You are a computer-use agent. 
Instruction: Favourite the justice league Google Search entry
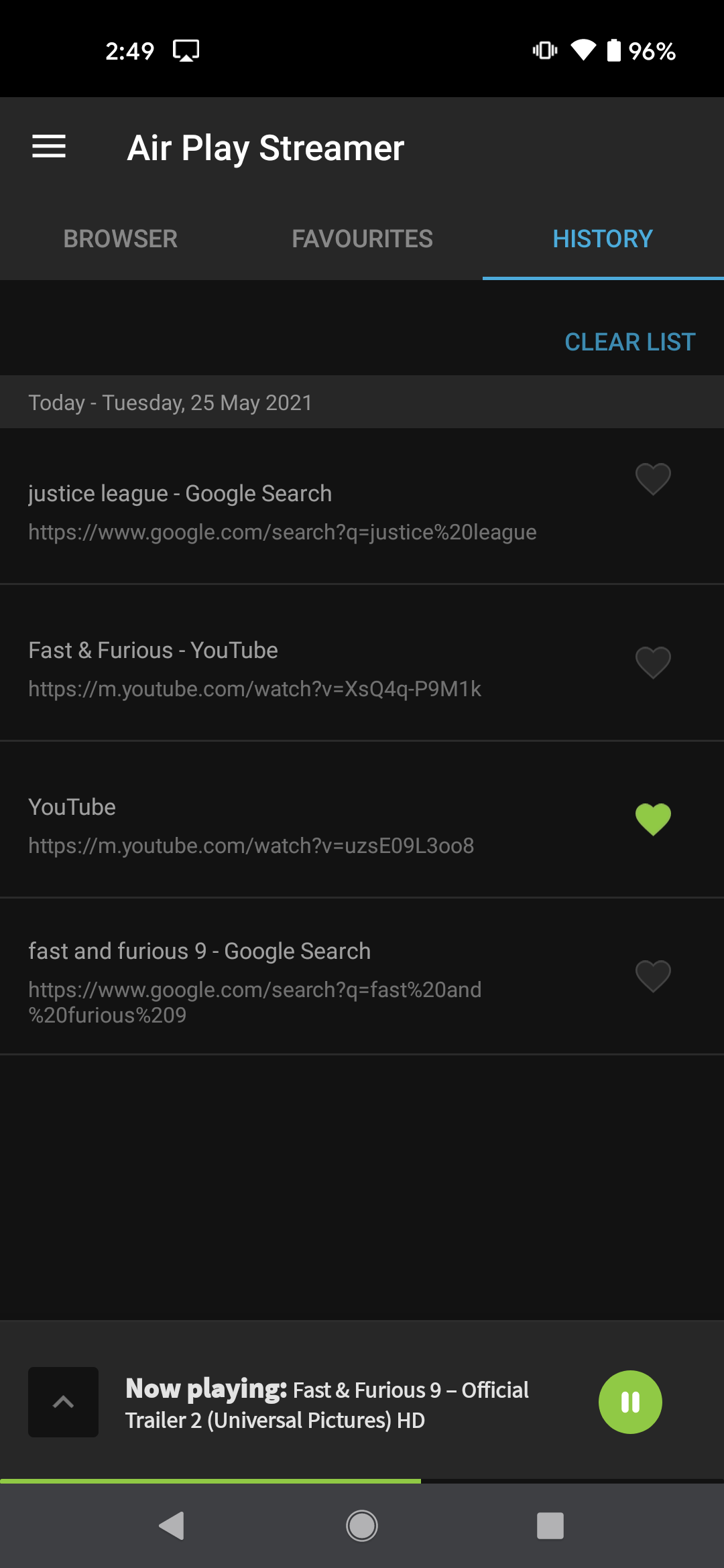[x=653, y=479]
